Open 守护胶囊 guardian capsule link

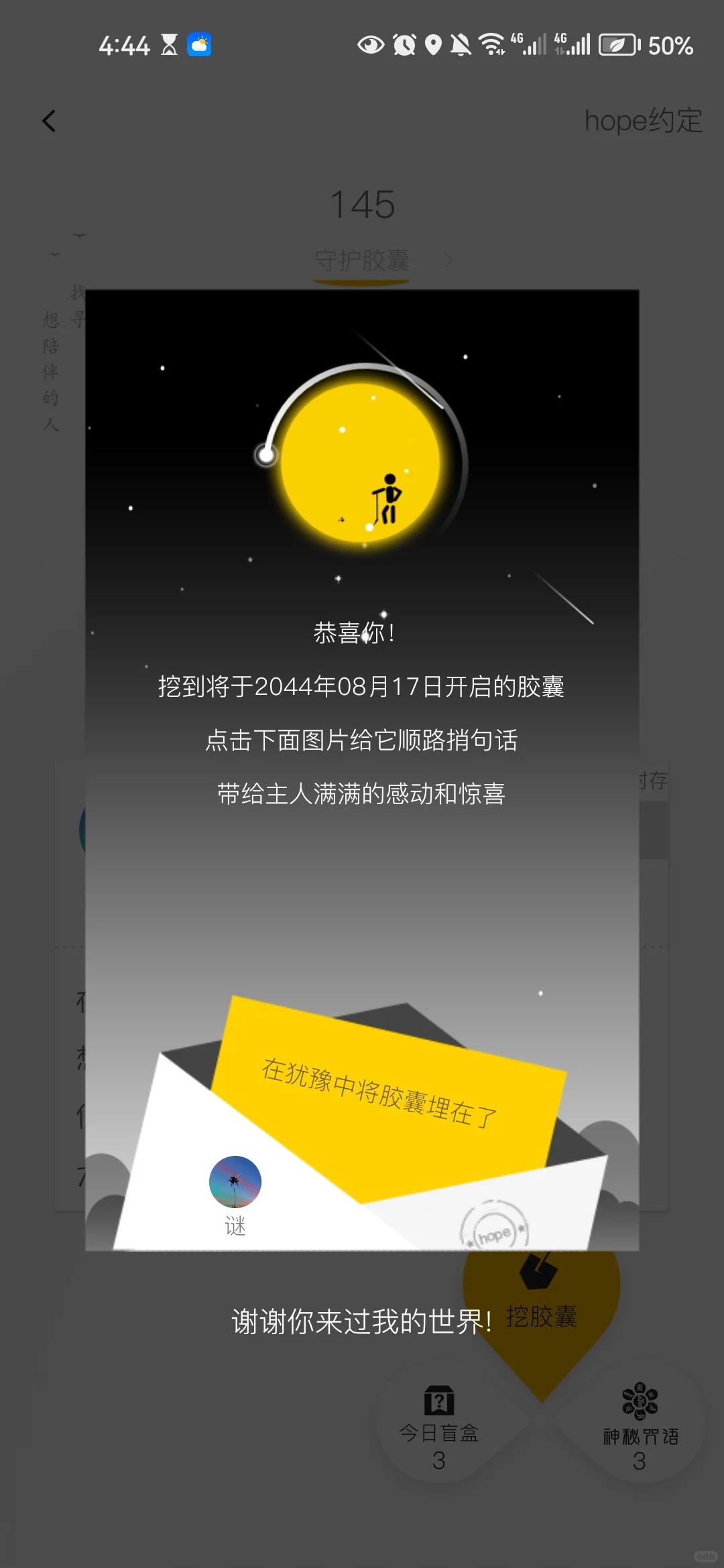(x=362, y=260)
